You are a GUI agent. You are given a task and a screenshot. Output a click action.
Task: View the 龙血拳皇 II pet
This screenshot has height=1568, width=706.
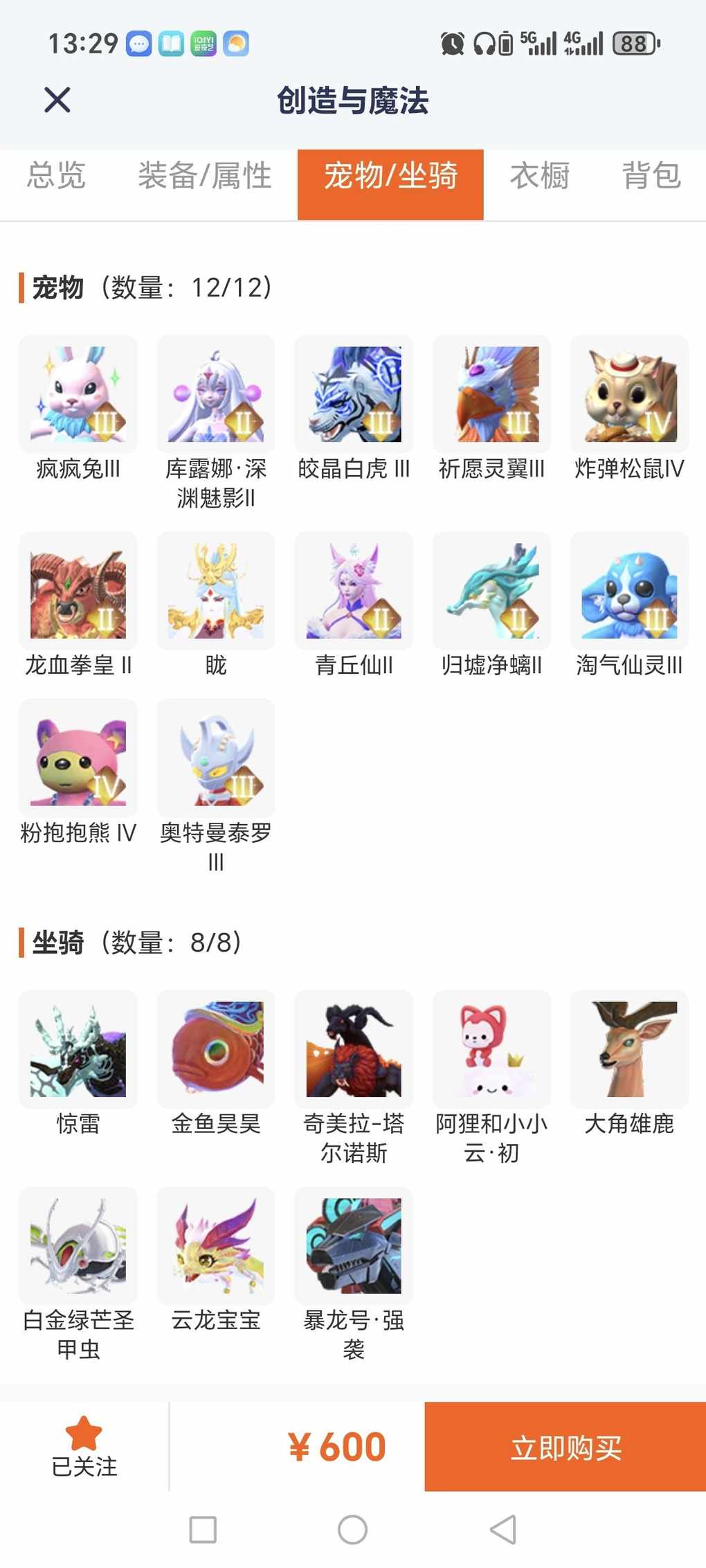78,591
